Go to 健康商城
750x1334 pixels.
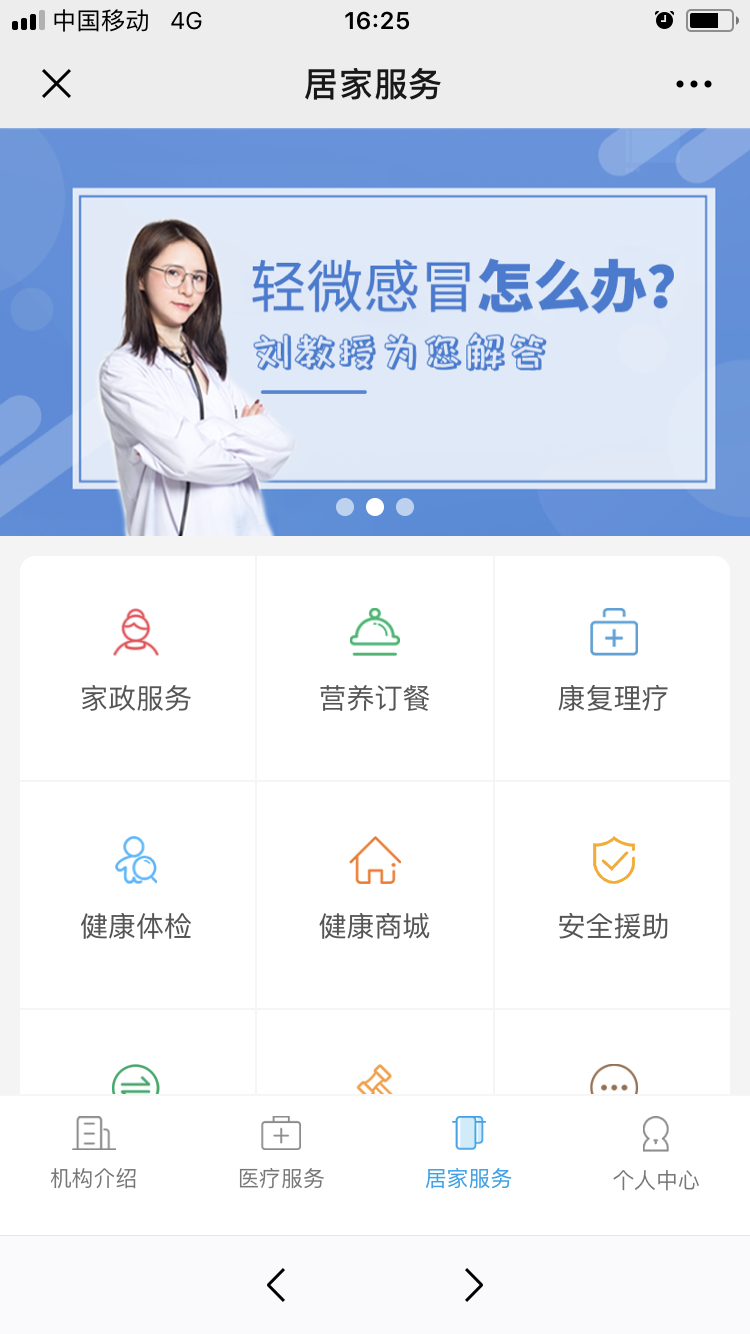coord(375,895)
